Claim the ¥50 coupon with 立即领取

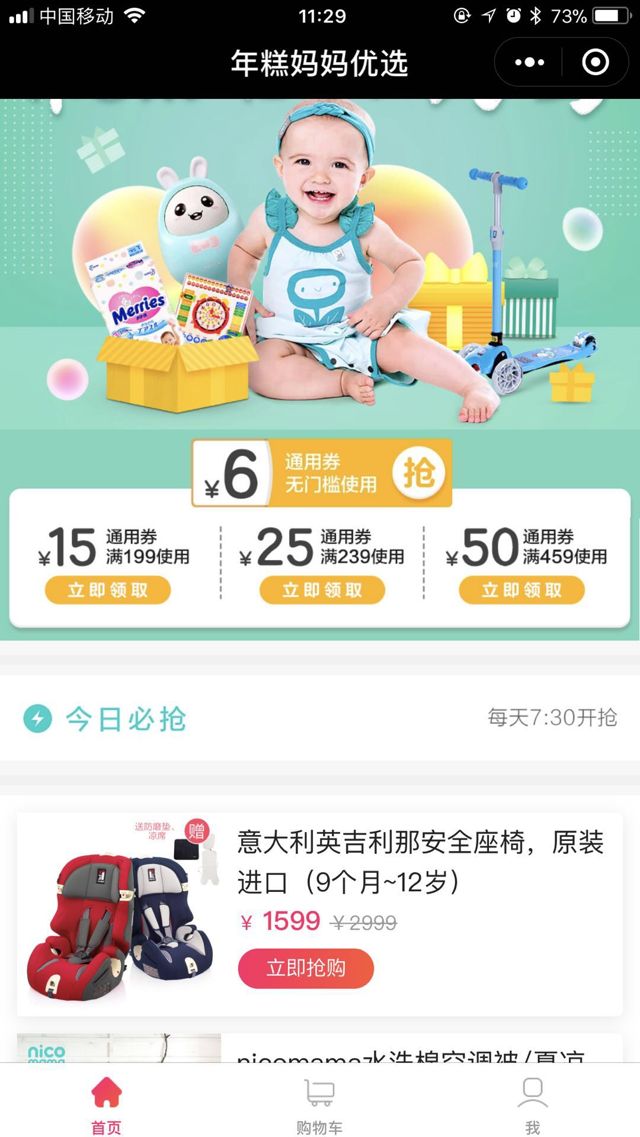click(x=521, y=590)
